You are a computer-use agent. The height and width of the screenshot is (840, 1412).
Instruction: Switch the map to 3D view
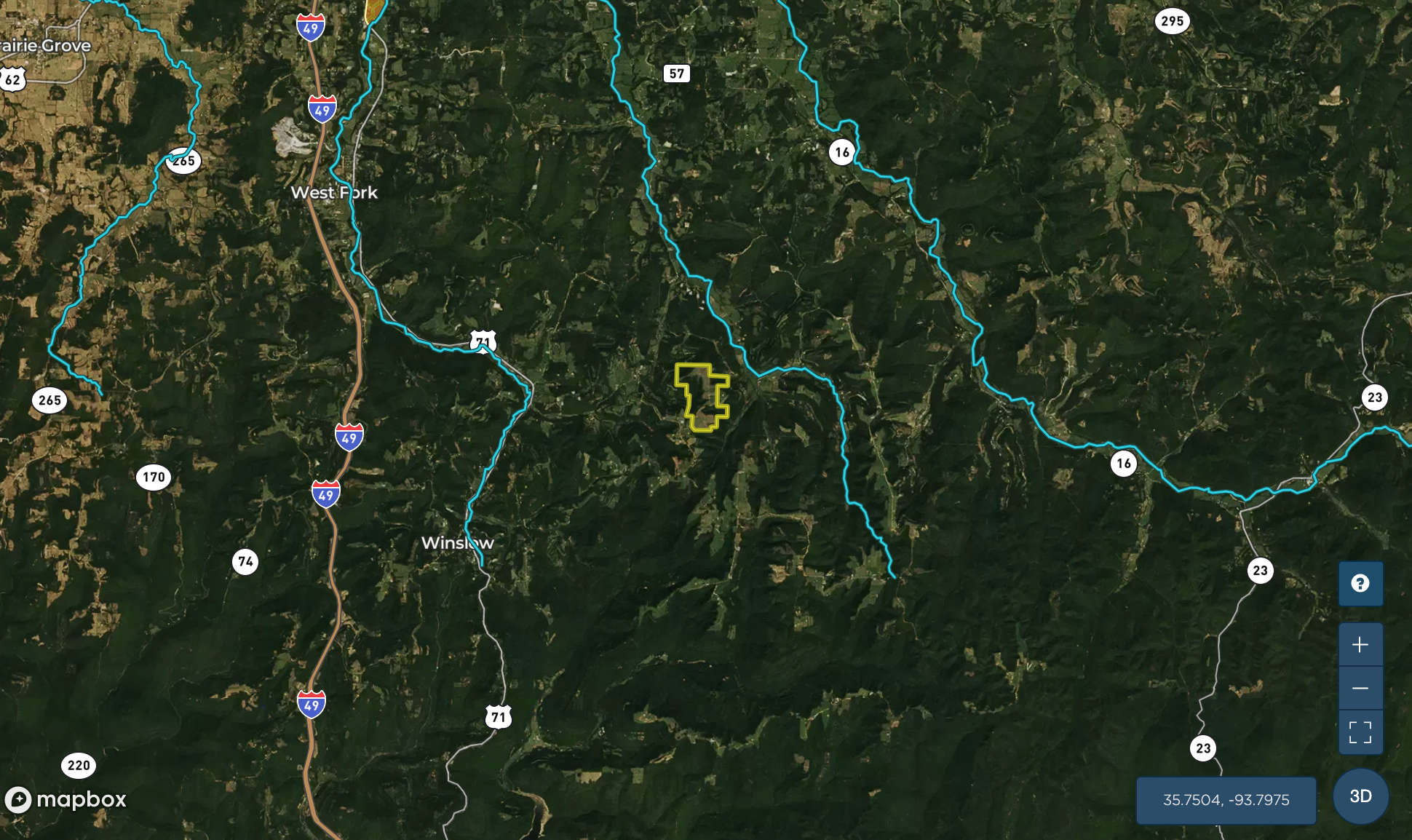[x=1360, y=796]
